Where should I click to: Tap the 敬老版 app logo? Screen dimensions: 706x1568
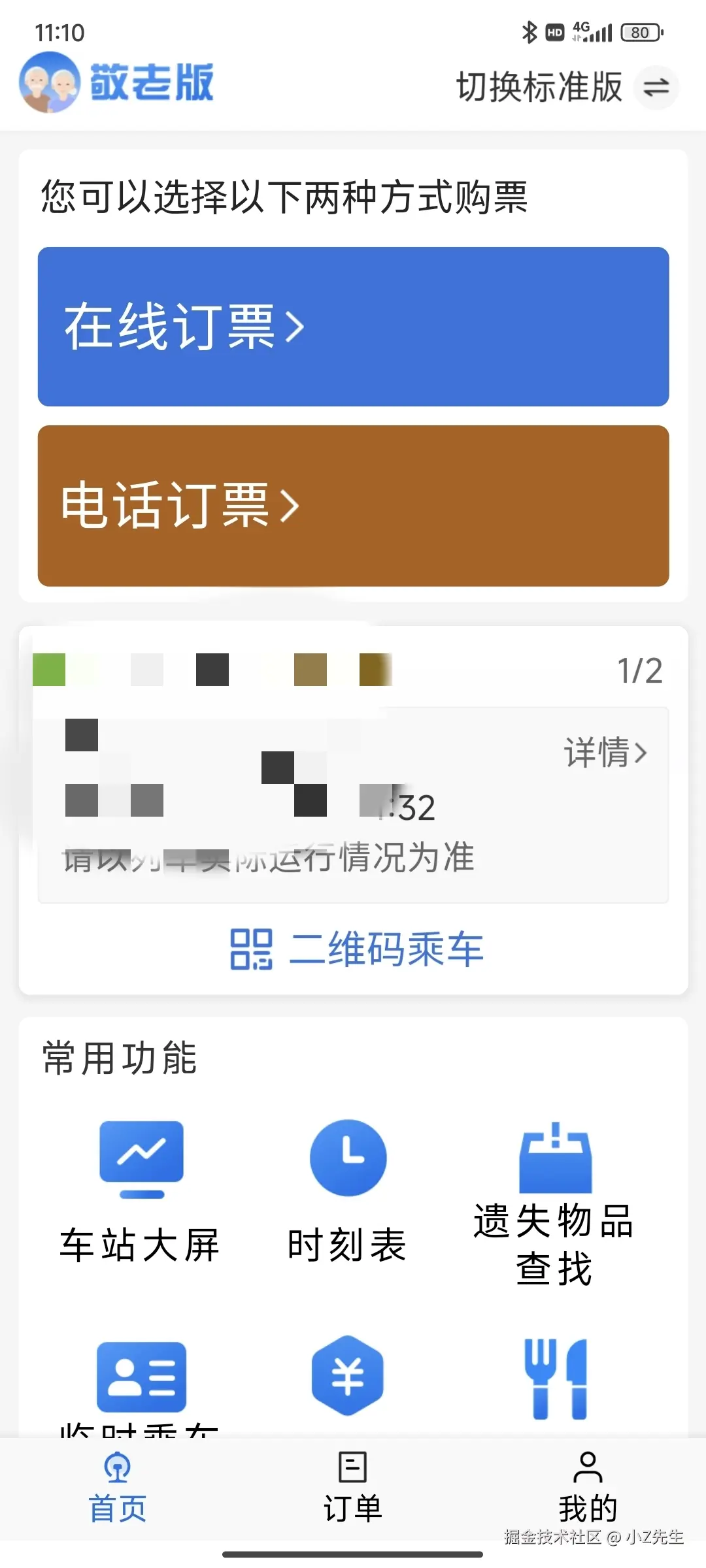point(118,85)
